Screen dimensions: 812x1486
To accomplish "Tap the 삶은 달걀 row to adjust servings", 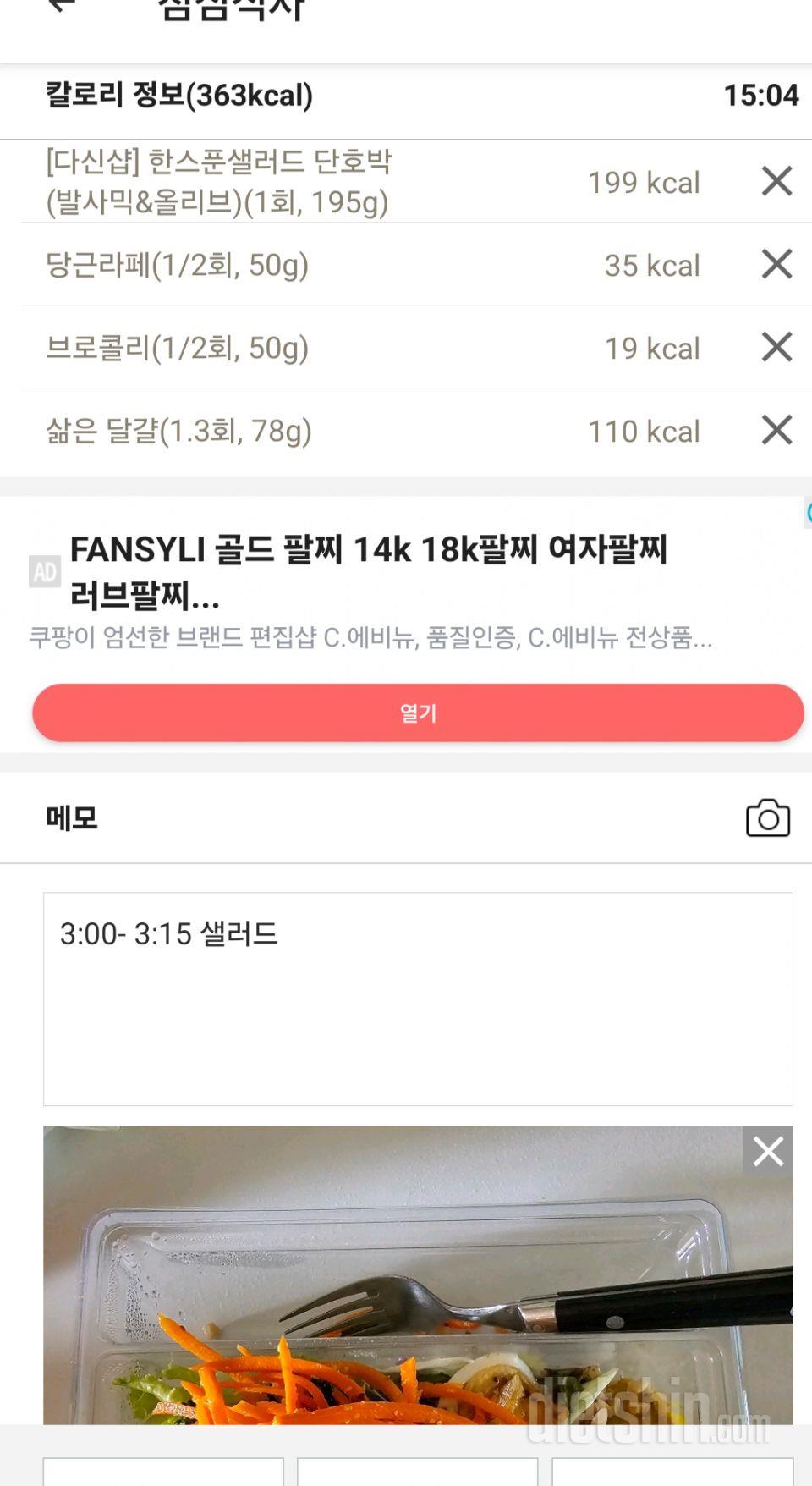I will click(254, 431).
